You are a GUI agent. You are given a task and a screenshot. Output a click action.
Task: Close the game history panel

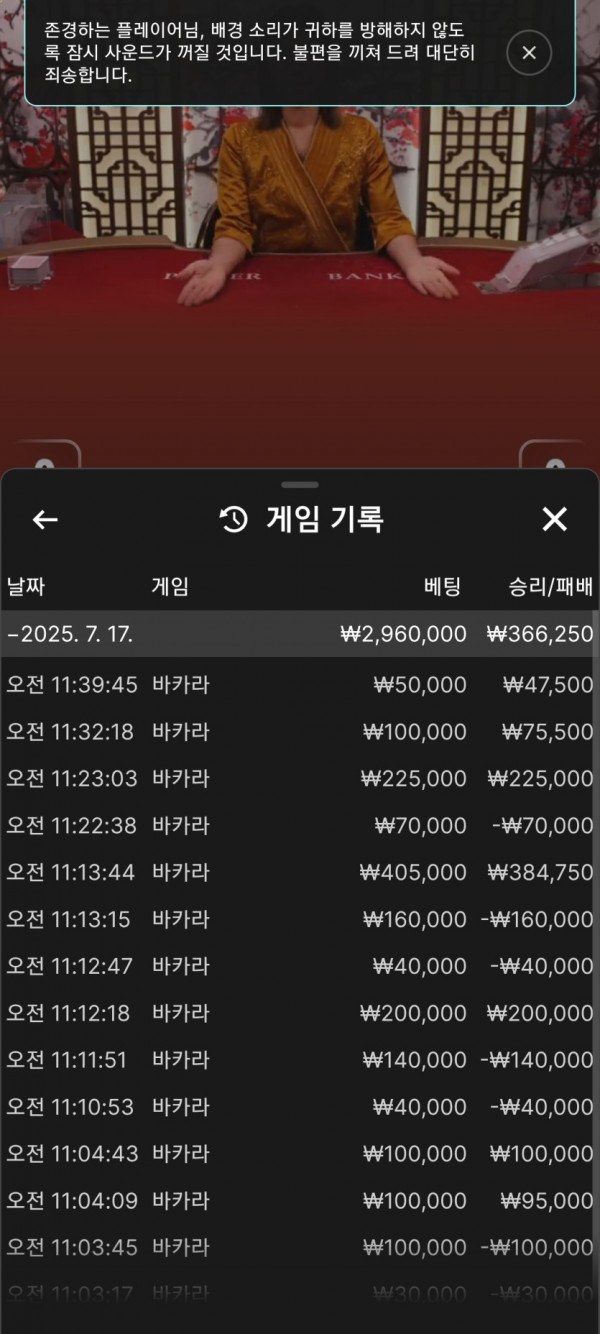[x=554, y=519]
